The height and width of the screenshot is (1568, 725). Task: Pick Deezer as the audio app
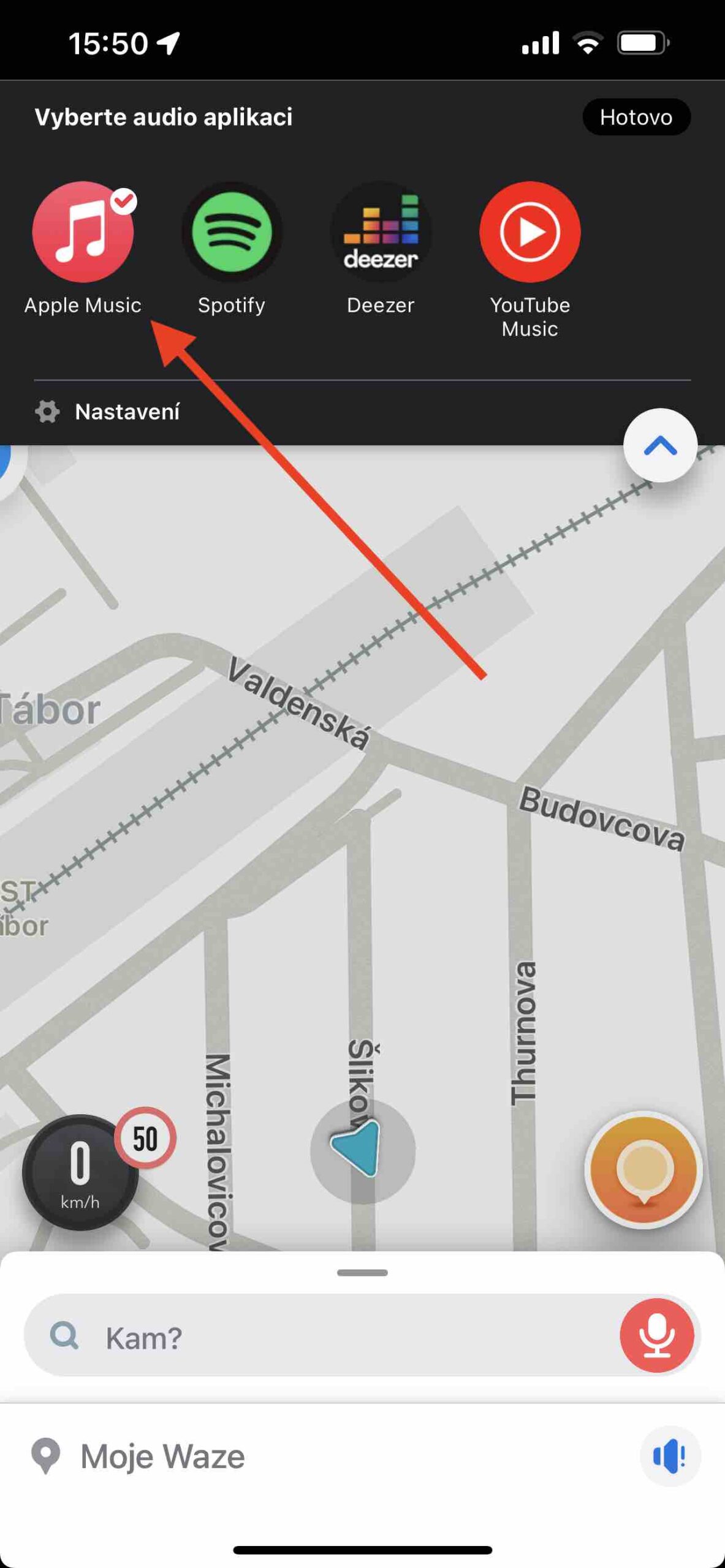click(x=381, y=232)
